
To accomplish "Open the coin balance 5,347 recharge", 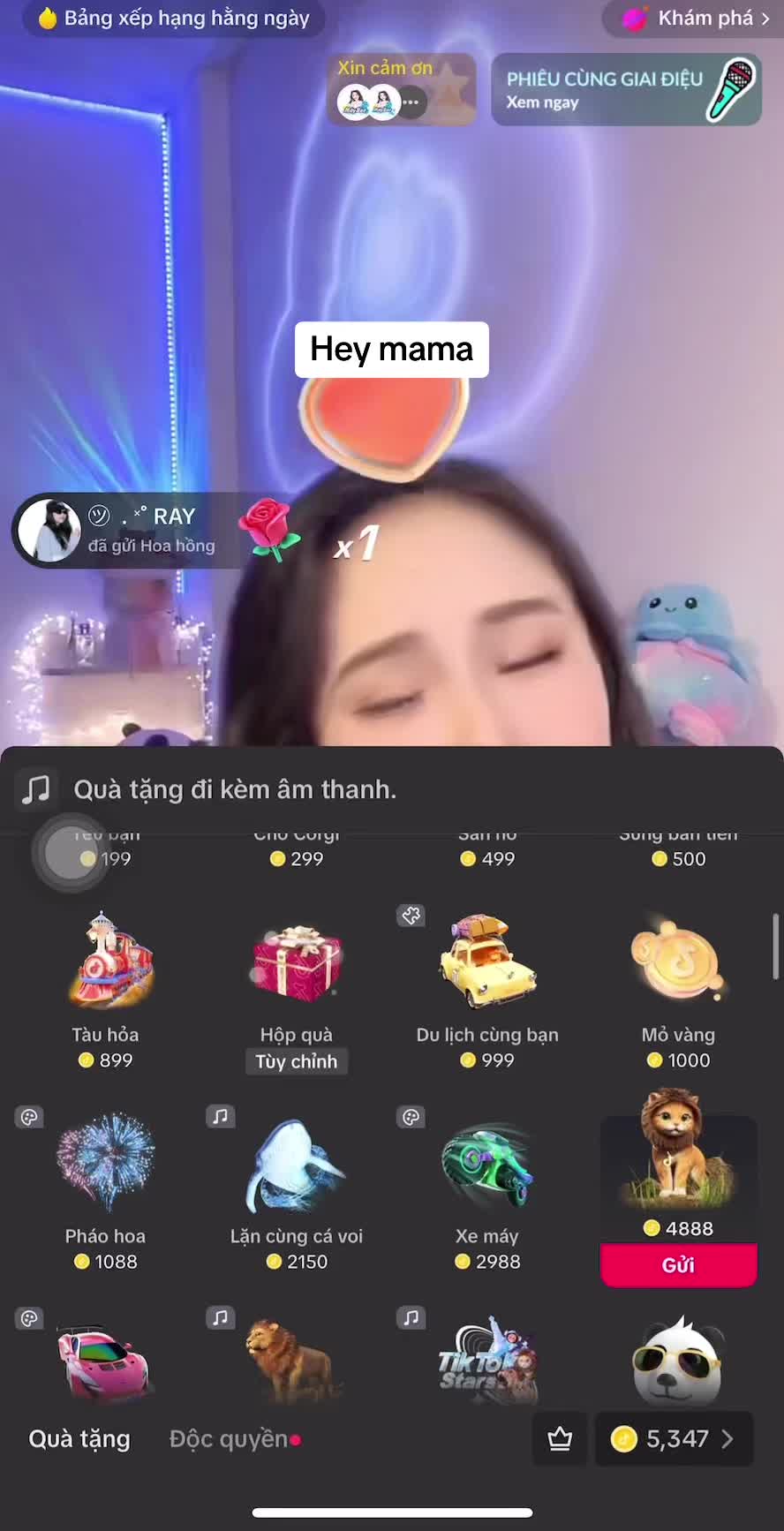I will click(x=675, y=1438).
